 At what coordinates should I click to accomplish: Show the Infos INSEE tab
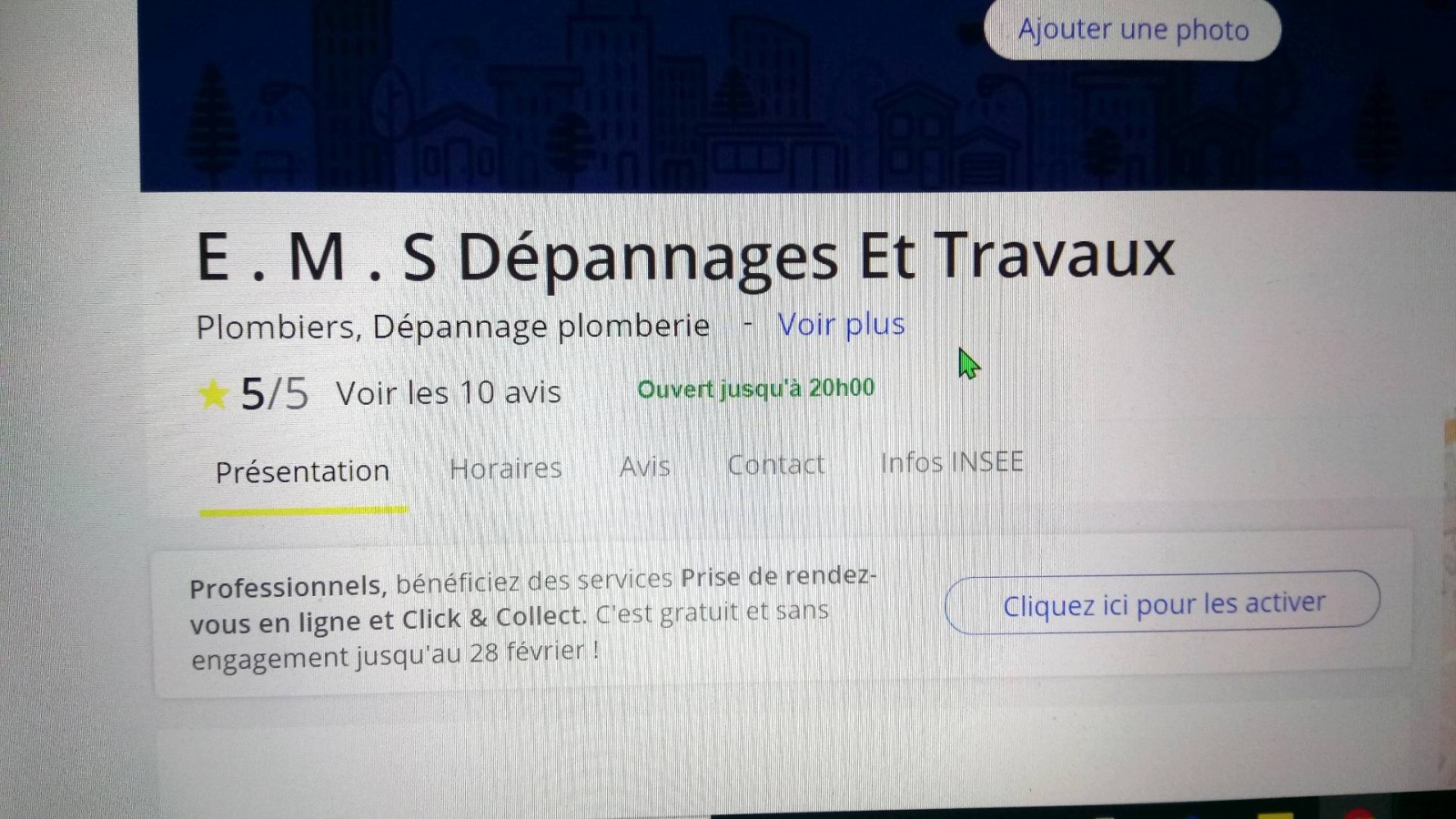coord(952,462)
